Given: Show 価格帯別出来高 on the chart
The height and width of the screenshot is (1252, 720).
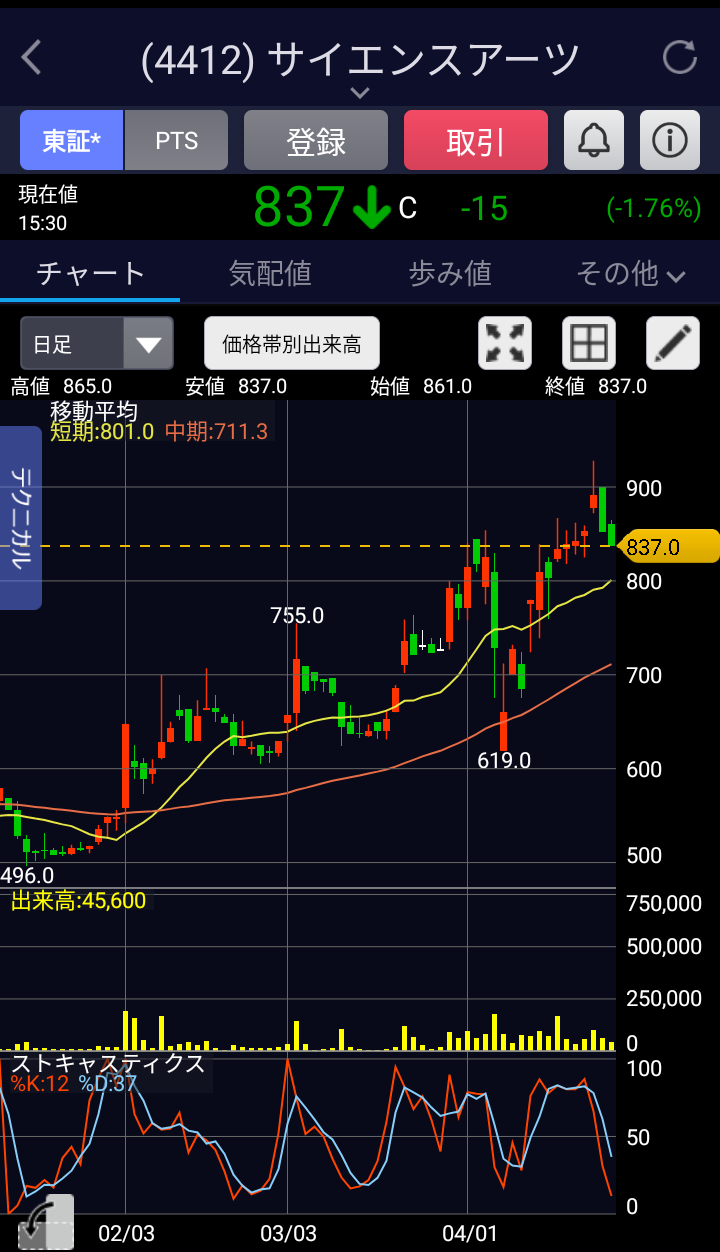Looking at the screenshot, I should pos(292,344).
